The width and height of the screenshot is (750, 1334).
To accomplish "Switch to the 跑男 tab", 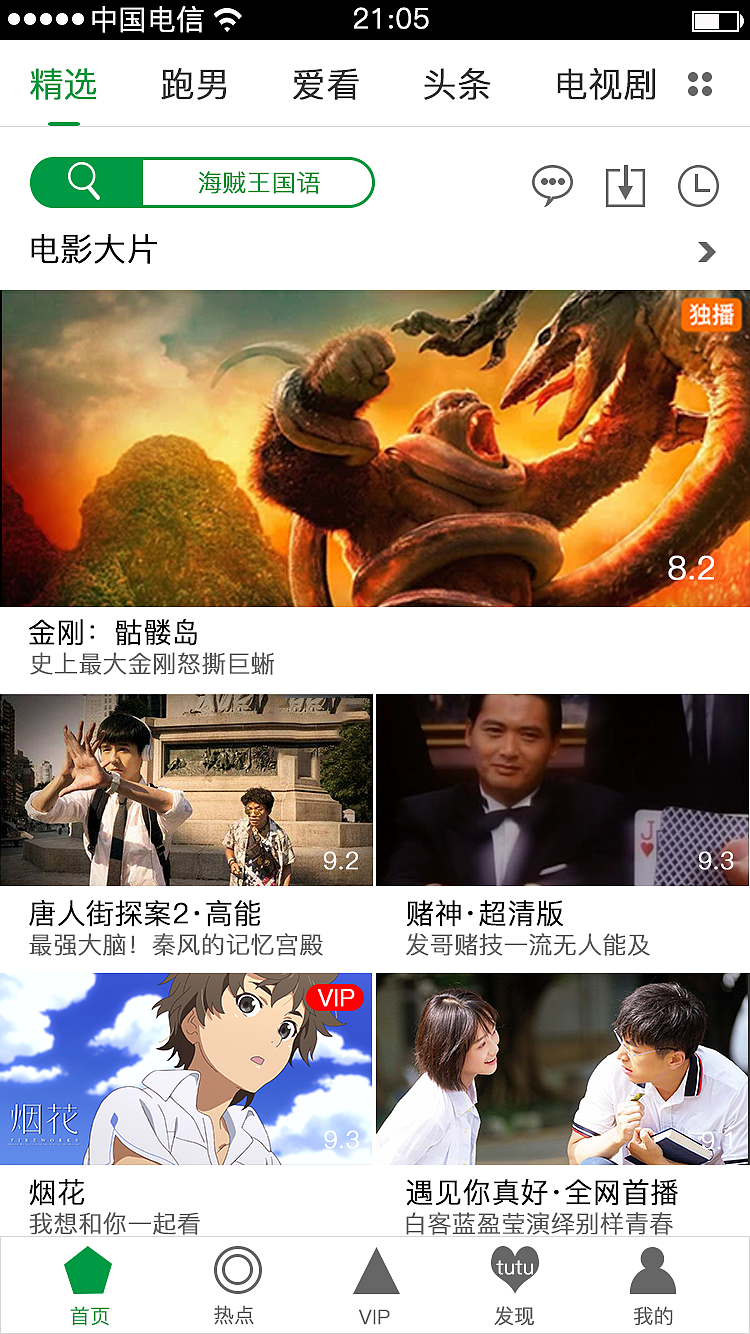I will click(194, 86).
